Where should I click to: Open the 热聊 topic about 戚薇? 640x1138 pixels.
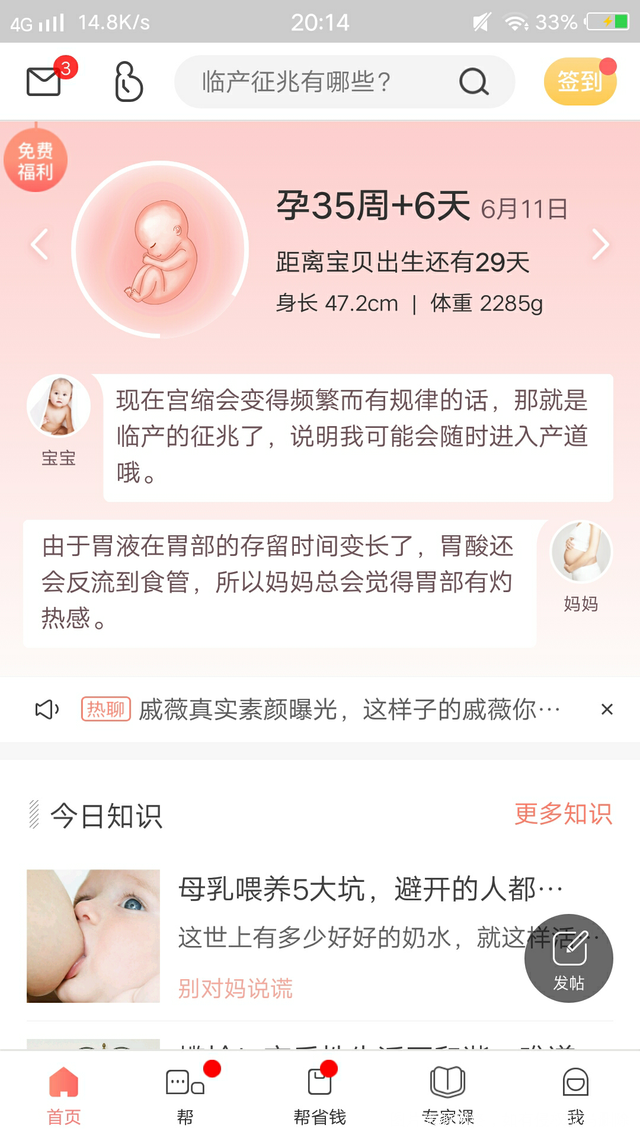coord(348,710)
